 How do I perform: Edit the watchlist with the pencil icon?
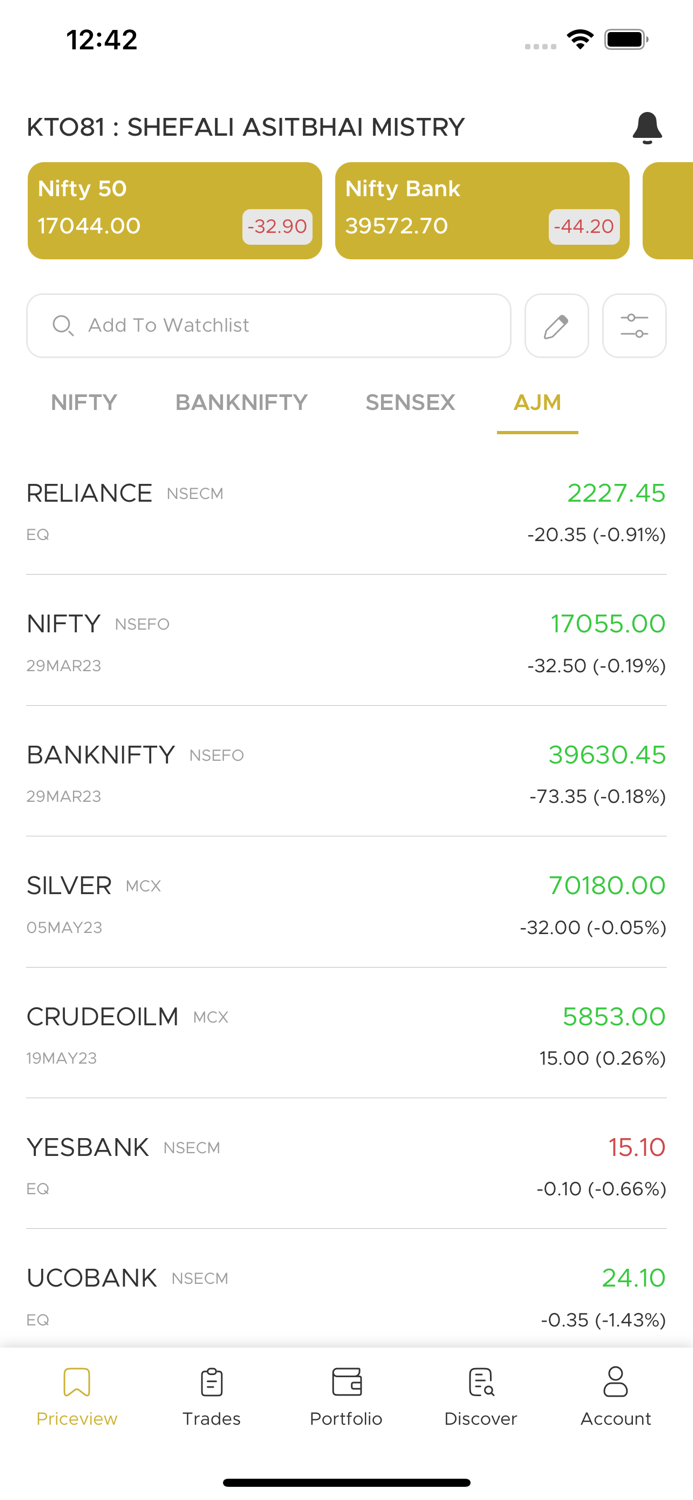tap(556, 326)
